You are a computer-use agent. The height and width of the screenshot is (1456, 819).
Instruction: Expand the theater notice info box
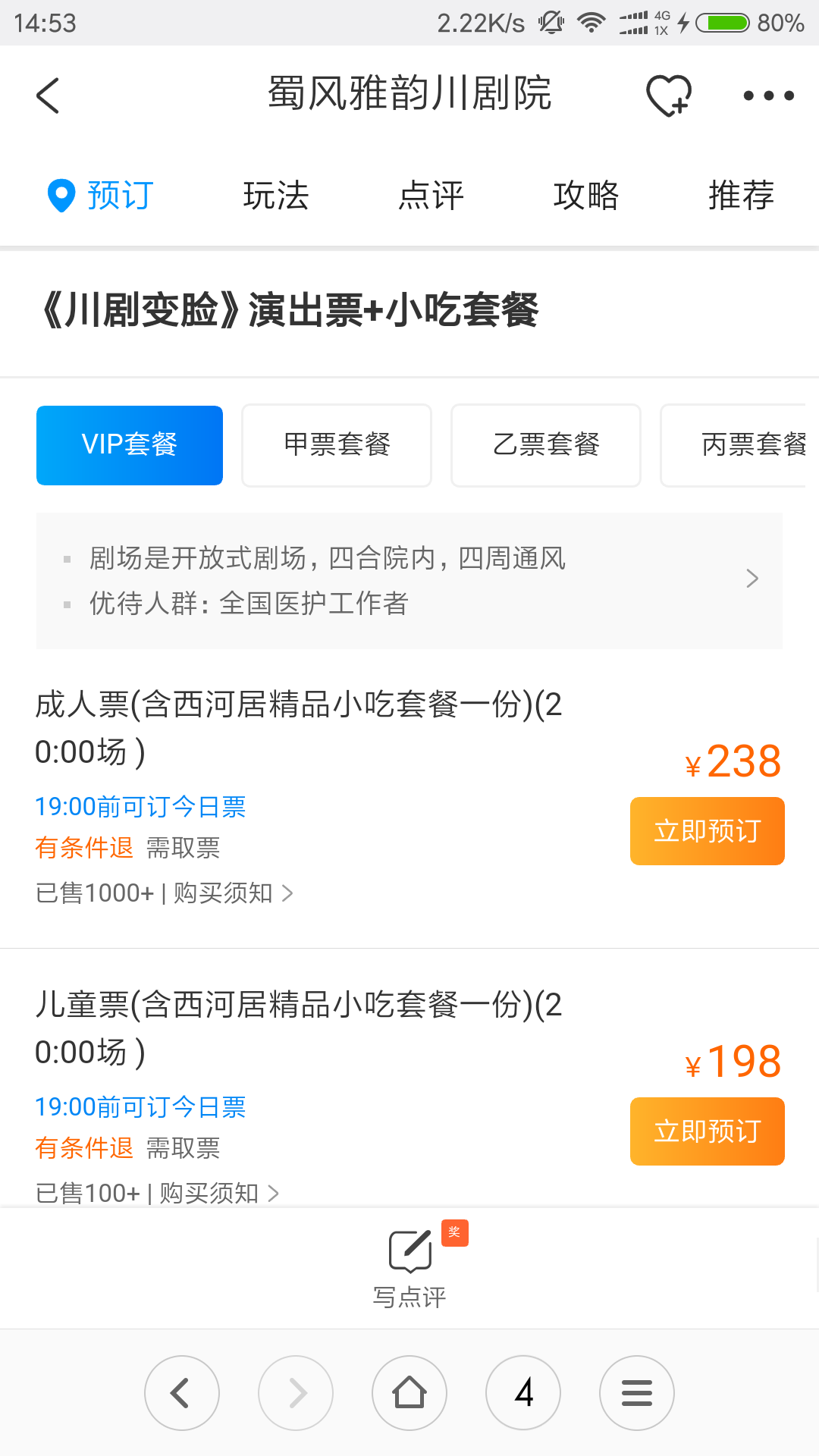(409, 581)
